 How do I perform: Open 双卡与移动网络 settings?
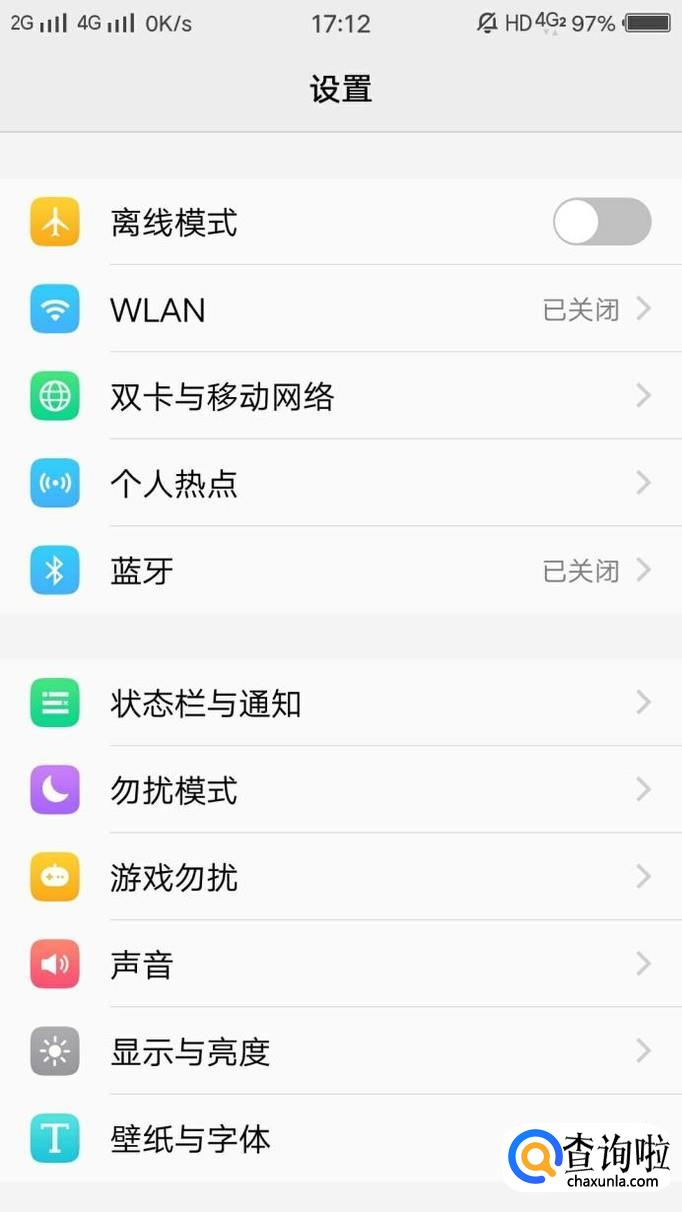click(x=340, y=397)
